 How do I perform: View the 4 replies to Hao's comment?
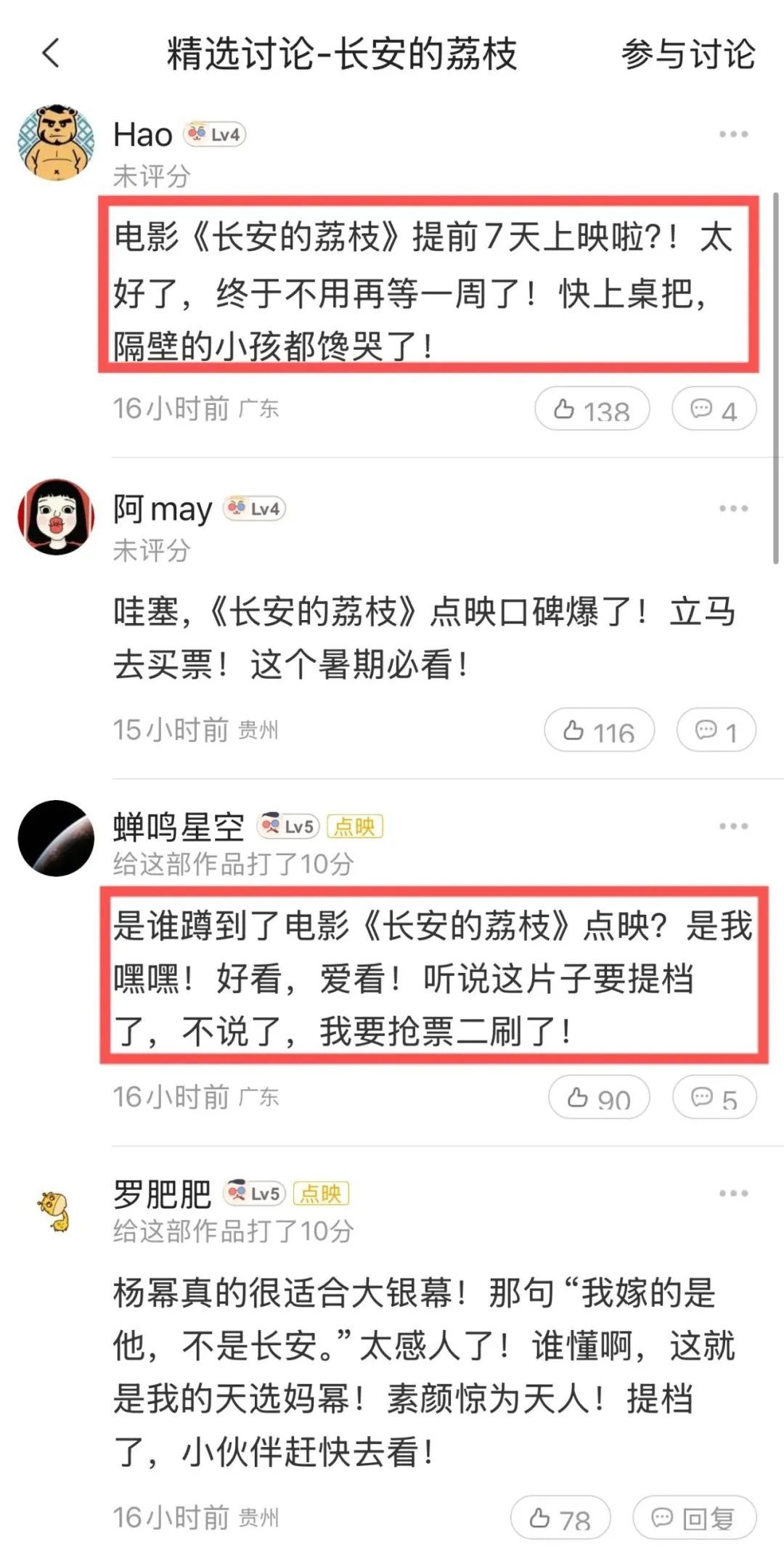[x=714, y=409]
